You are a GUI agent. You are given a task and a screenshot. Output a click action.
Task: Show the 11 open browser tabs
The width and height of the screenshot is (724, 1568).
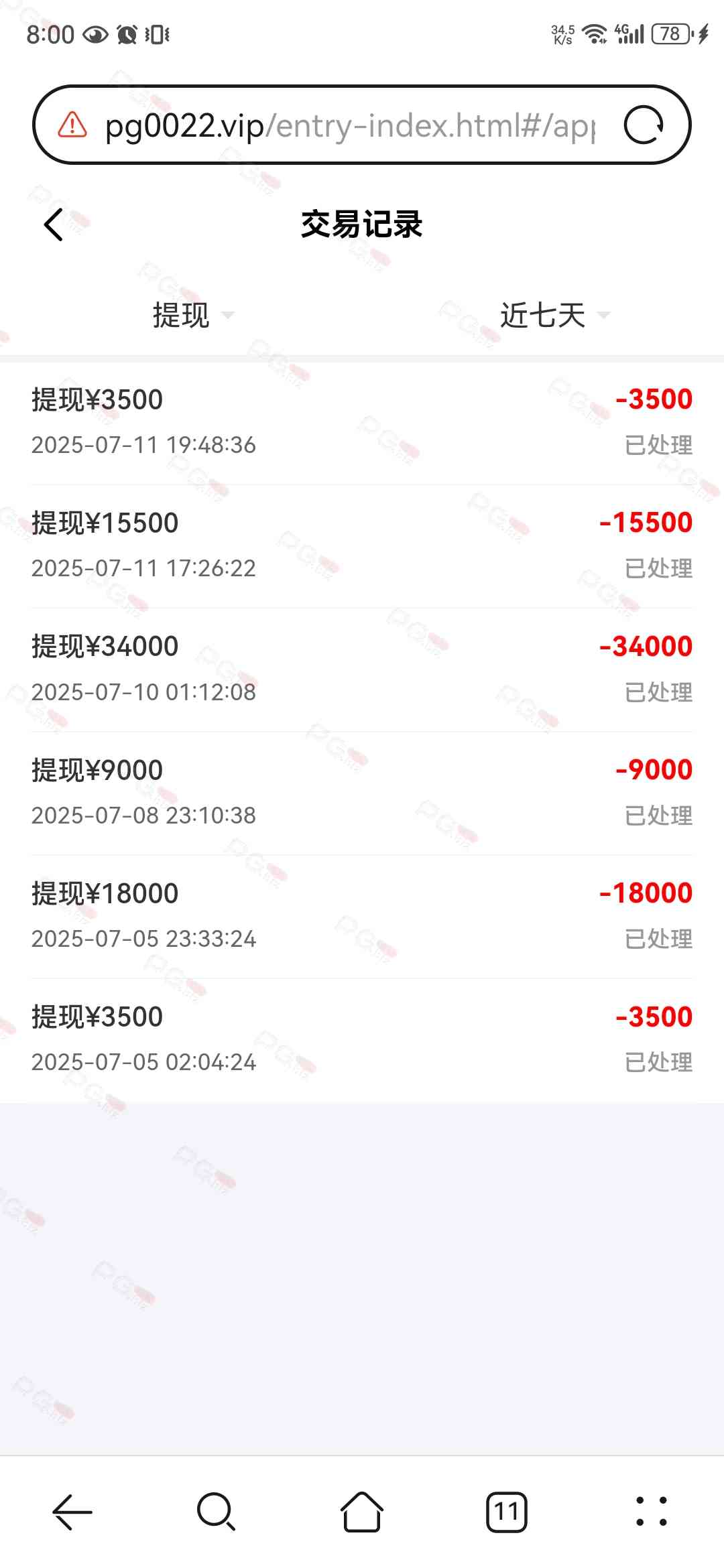click(x=507, y=1512)
